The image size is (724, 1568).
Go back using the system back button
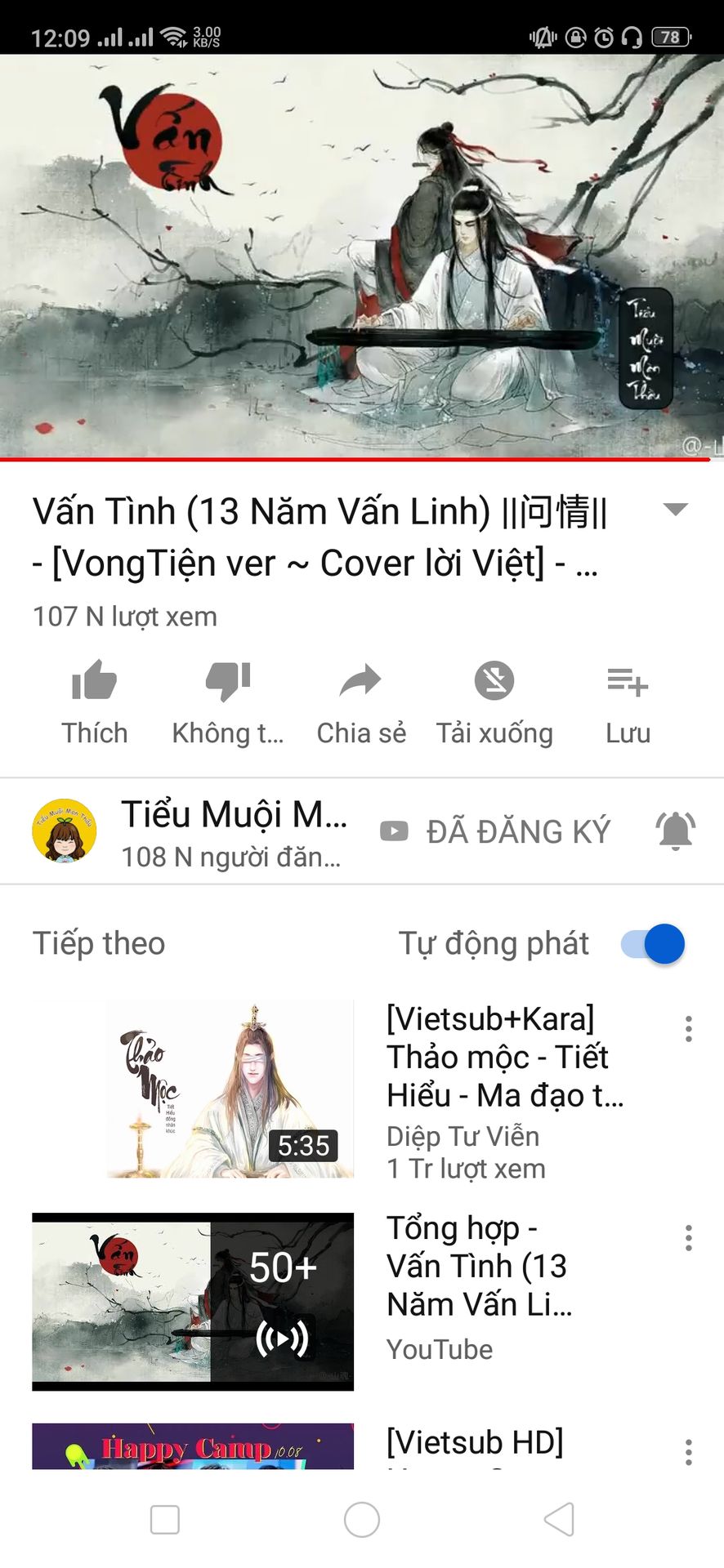point(559,1520)
